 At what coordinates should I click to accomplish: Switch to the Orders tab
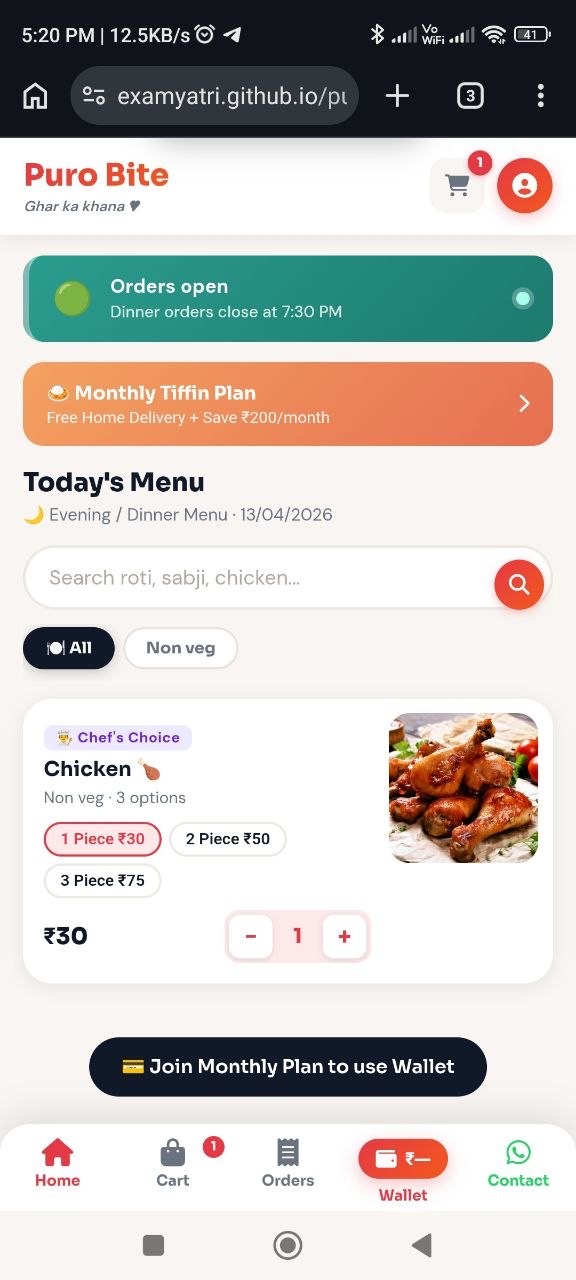[x=288, y=1165]
